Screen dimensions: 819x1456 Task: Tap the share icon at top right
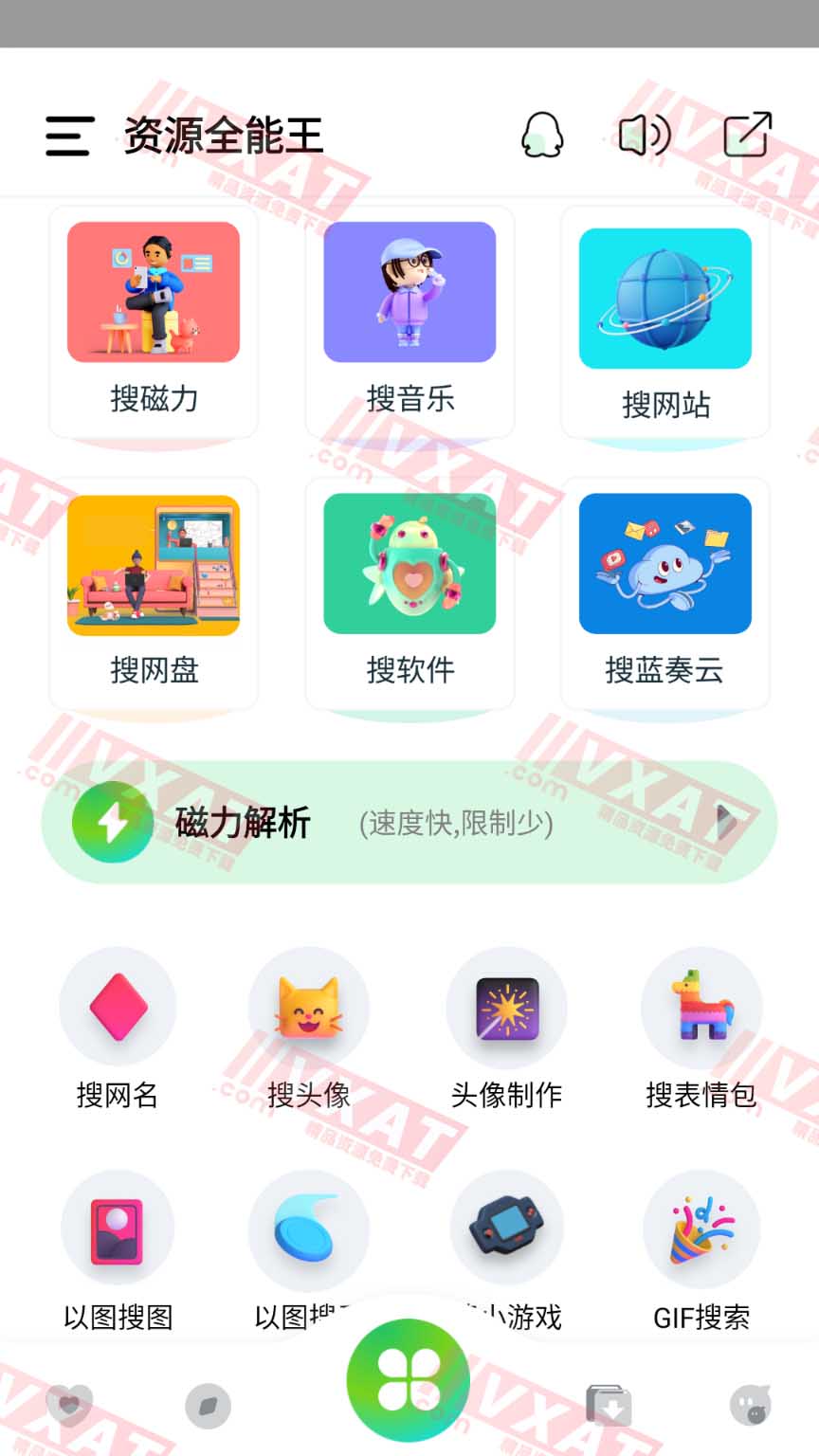(x=748, y=136)
